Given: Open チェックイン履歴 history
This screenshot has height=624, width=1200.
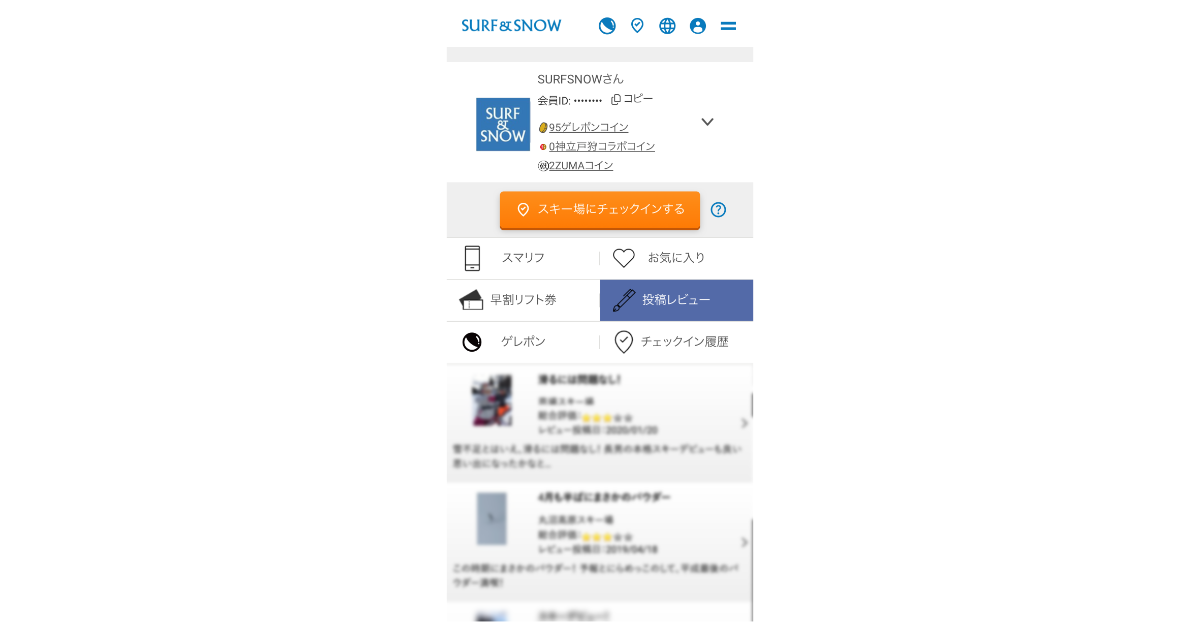Looking at the screenshot, I should point(676,342).
